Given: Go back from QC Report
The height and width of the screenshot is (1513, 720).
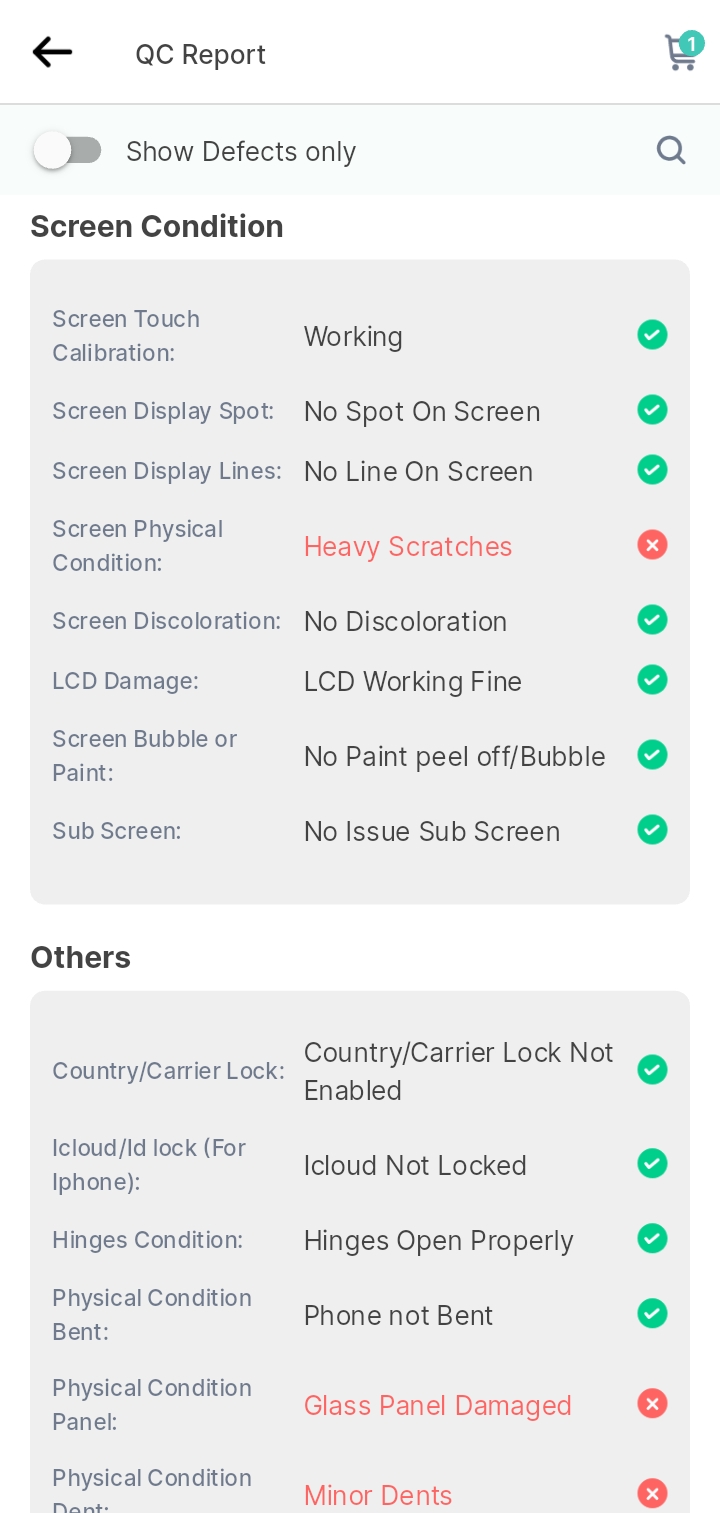Looking at the screenshot, I should coord(52,52).
